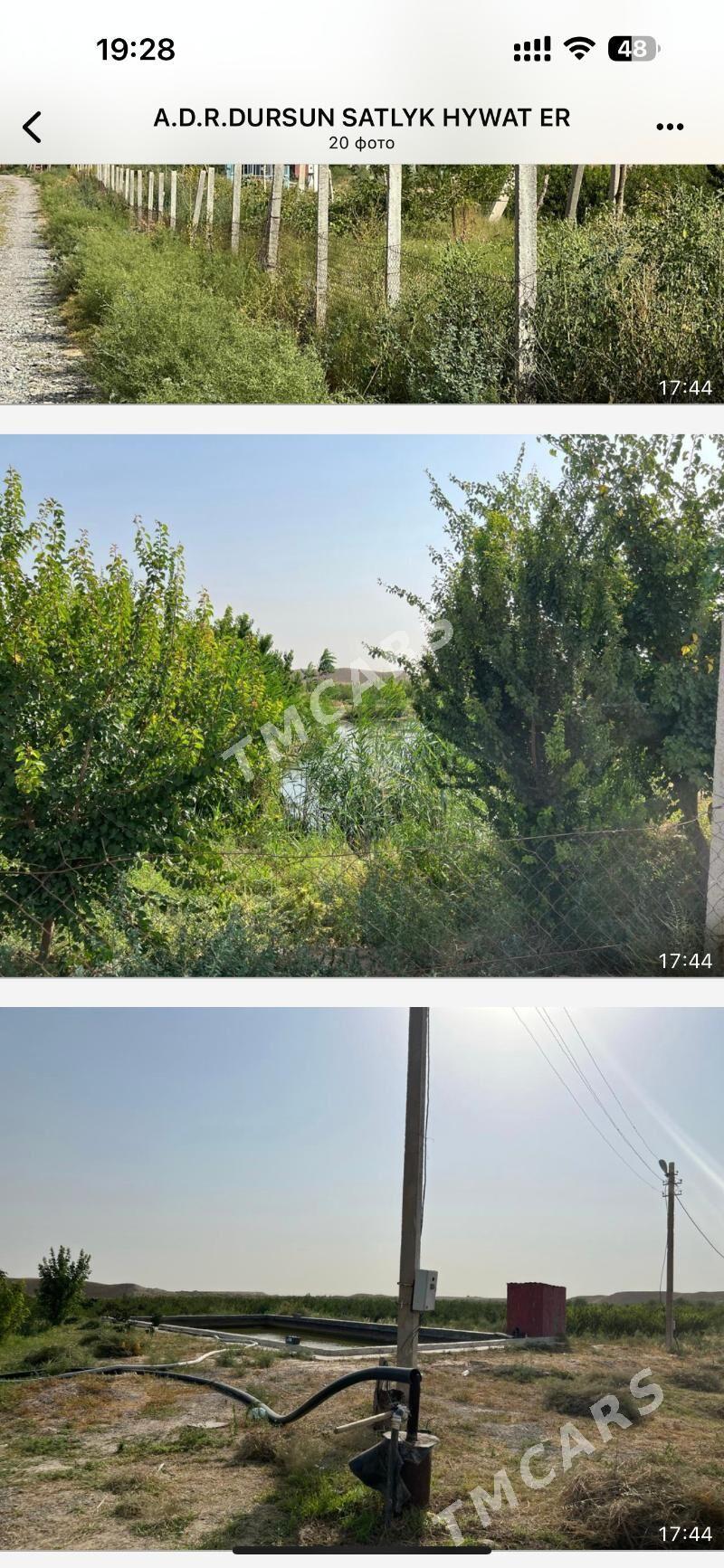Open the photo of trees by the pond
The image size is (724, 1568).
(x=362, y=706)
